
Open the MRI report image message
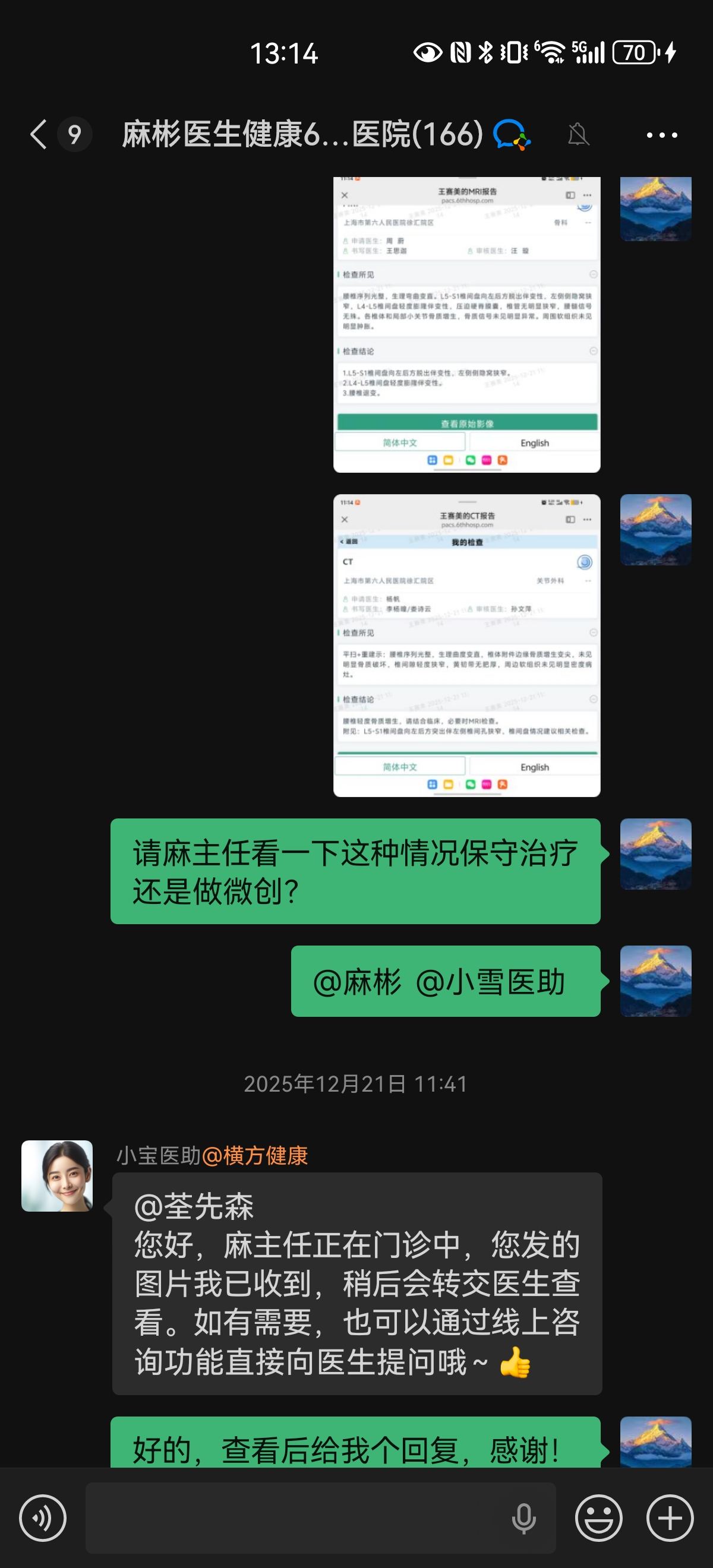pyautogui.click(x=466, y=324)
